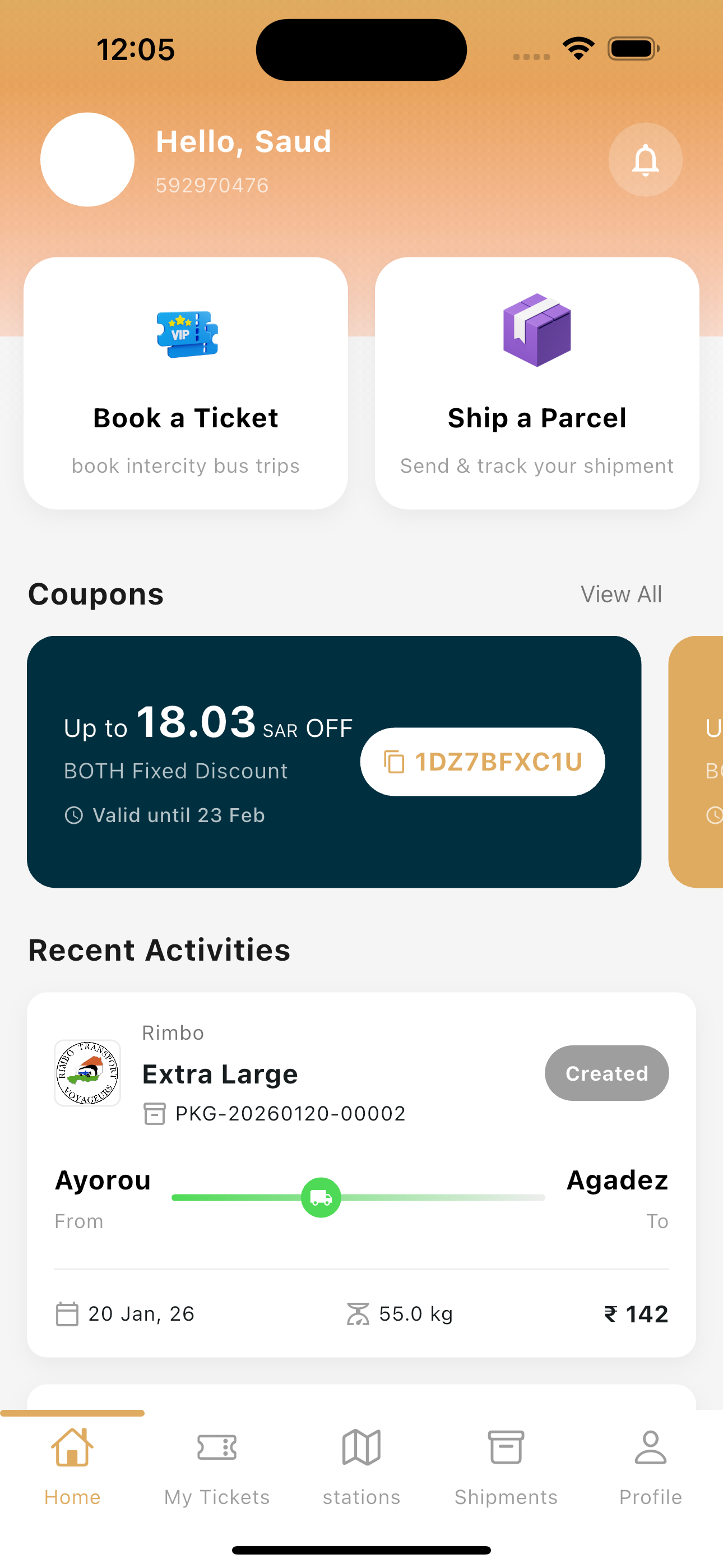The width and height of the screenshot is (723, 1568).
Task: Copy the coupon code 1DZ7BFXC1U
Action: [x=482, y=761]
